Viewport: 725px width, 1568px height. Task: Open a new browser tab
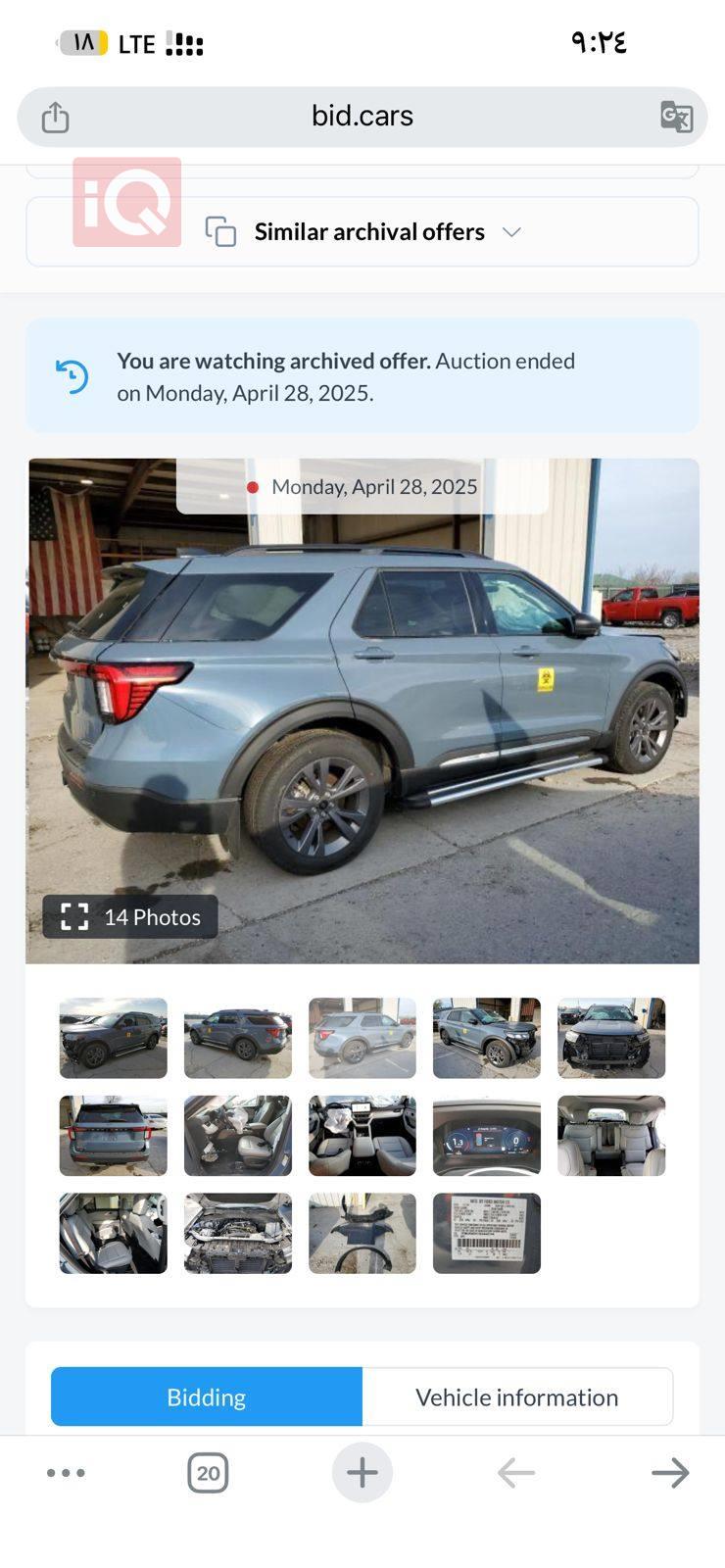click(362, 1473)
